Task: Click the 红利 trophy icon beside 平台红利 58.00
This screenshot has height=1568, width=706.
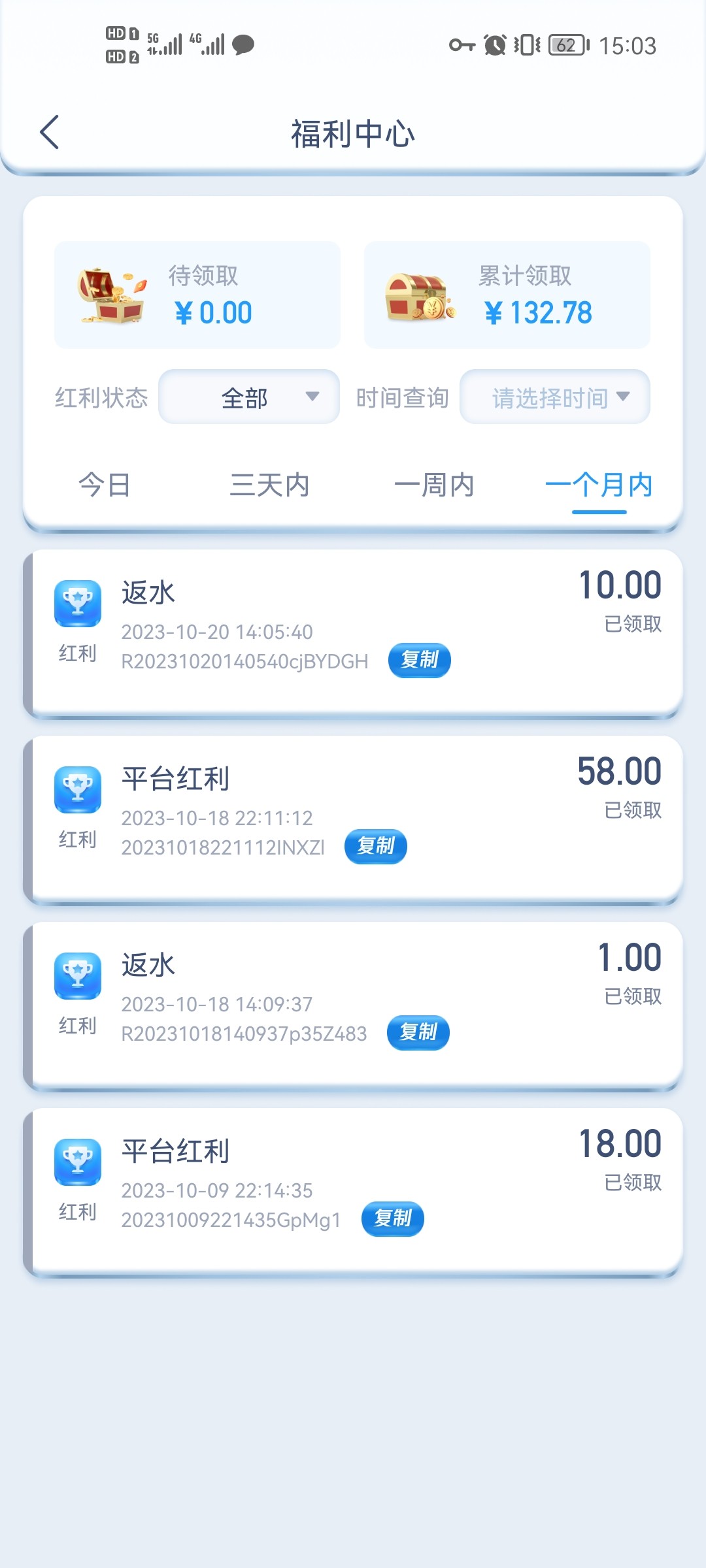Action: [x=77, y=789]
